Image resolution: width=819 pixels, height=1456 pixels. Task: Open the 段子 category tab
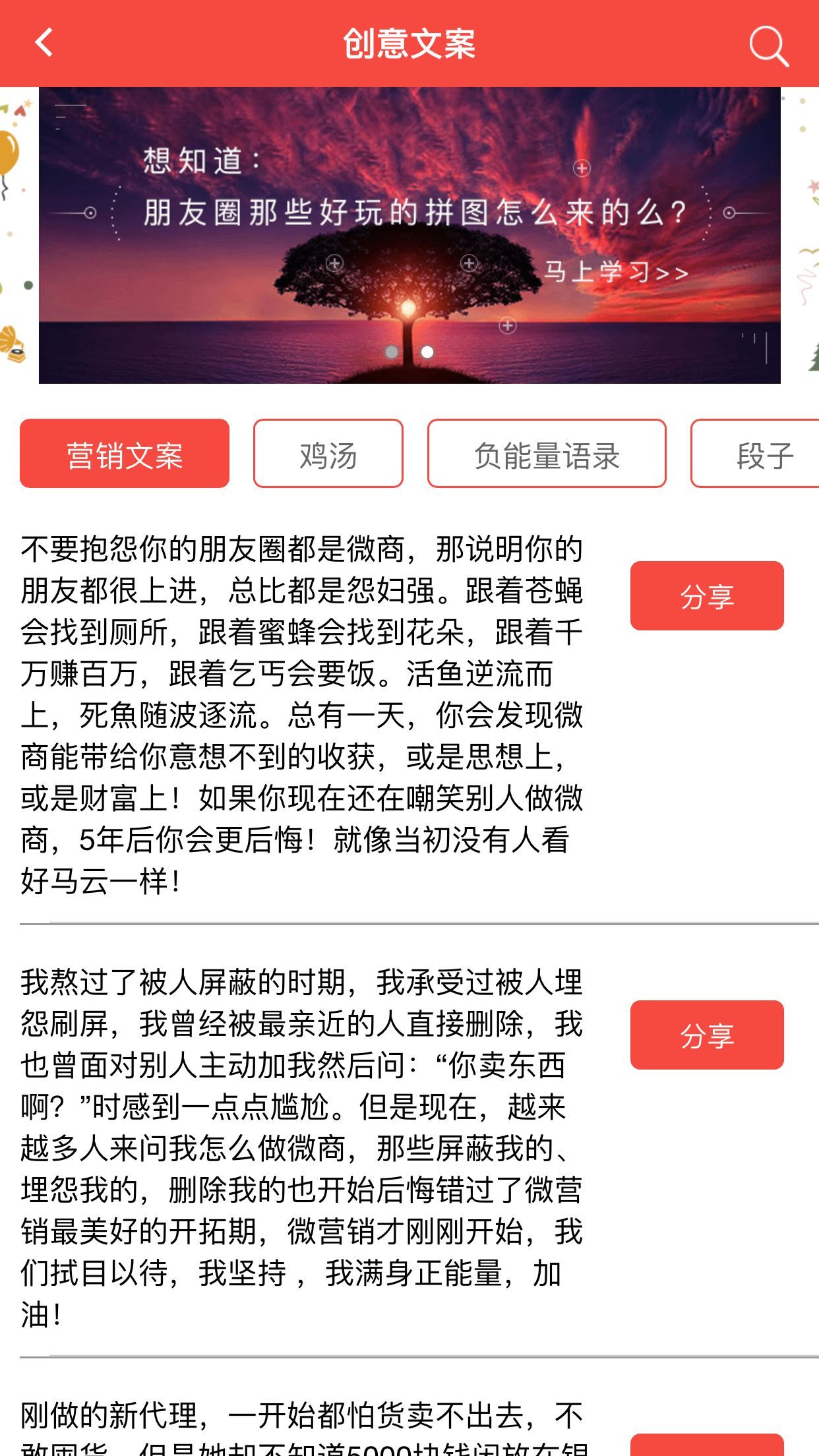click(x=765, y=452)
